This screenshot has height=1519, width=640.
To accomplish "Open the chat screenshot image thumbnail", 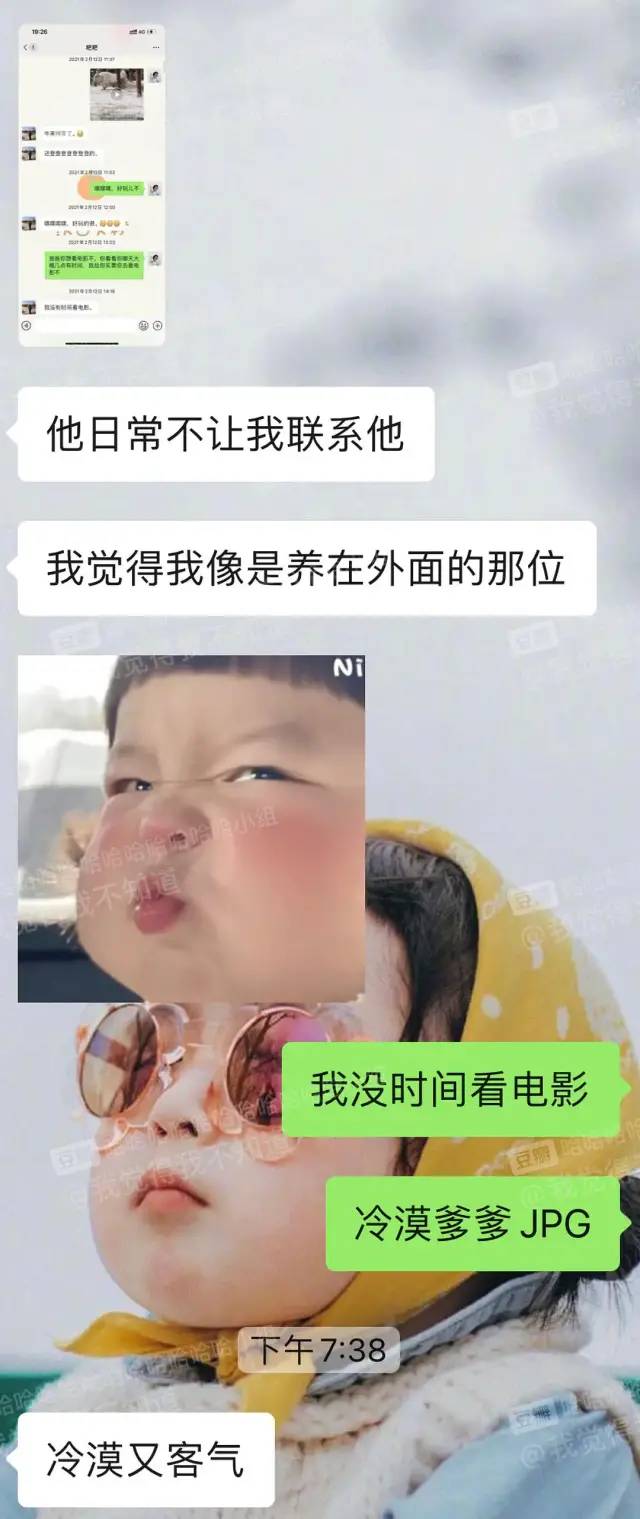I will [x=92, y=185].
